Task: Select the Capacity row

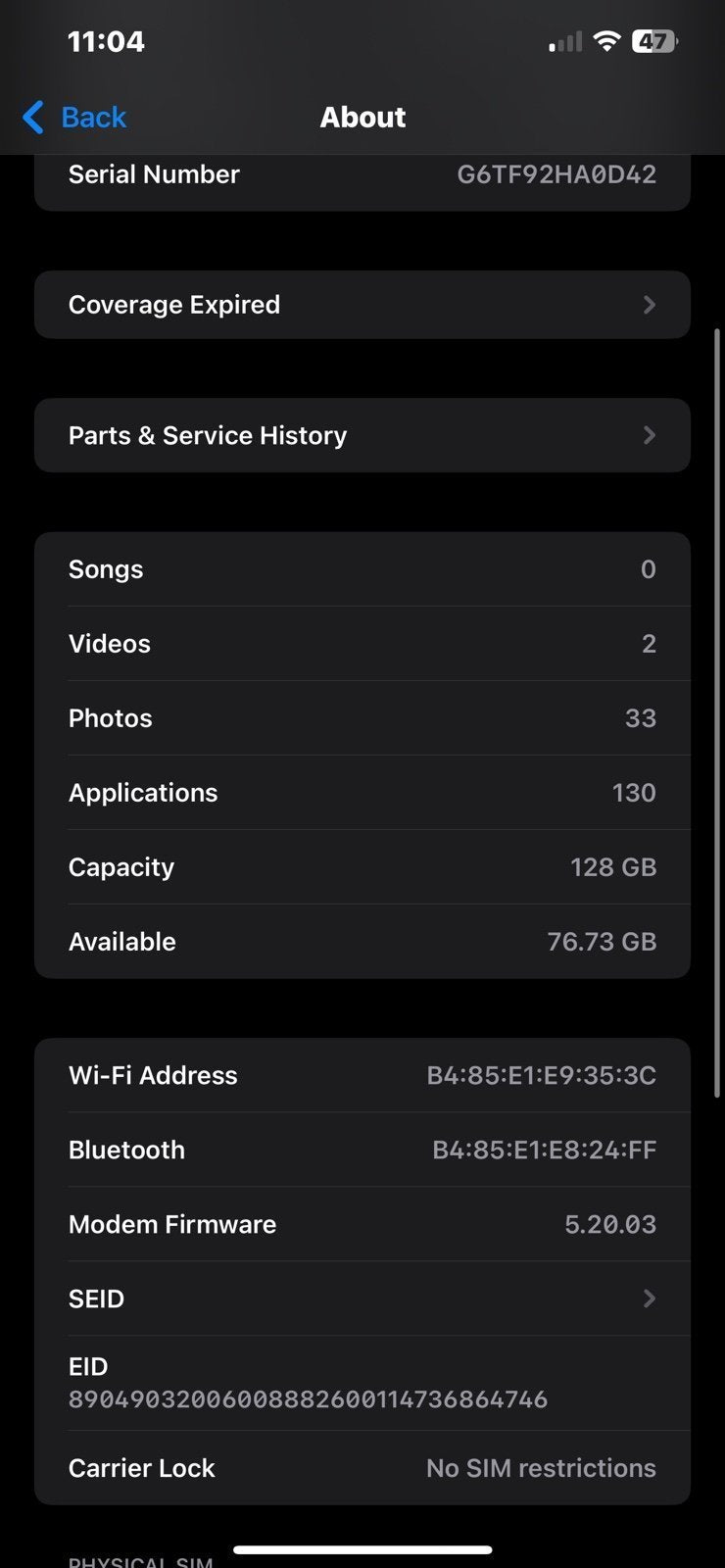Action: pos(362,867)
